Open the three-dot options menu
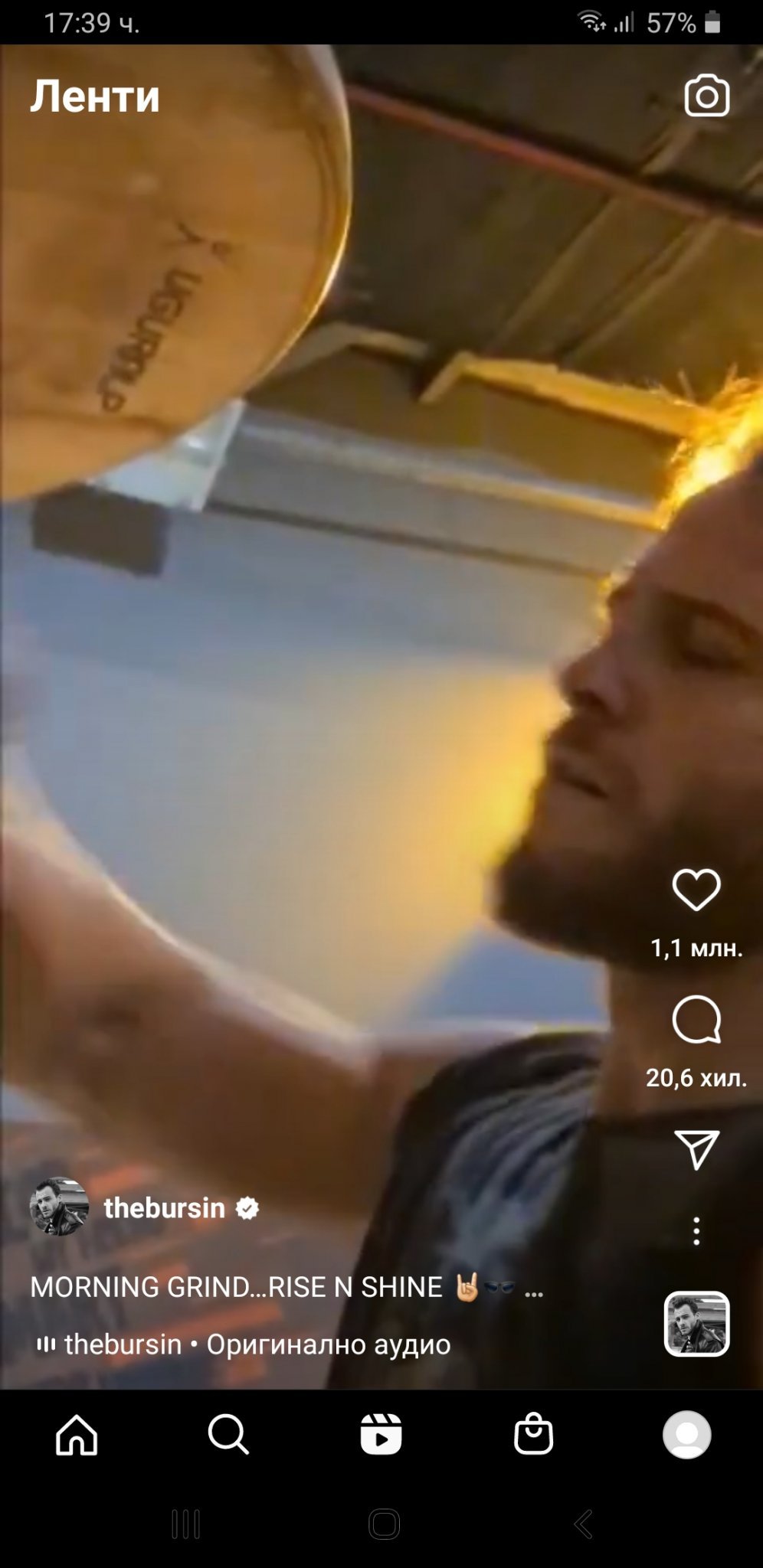763x1568 pixels. coord(696,1231)
